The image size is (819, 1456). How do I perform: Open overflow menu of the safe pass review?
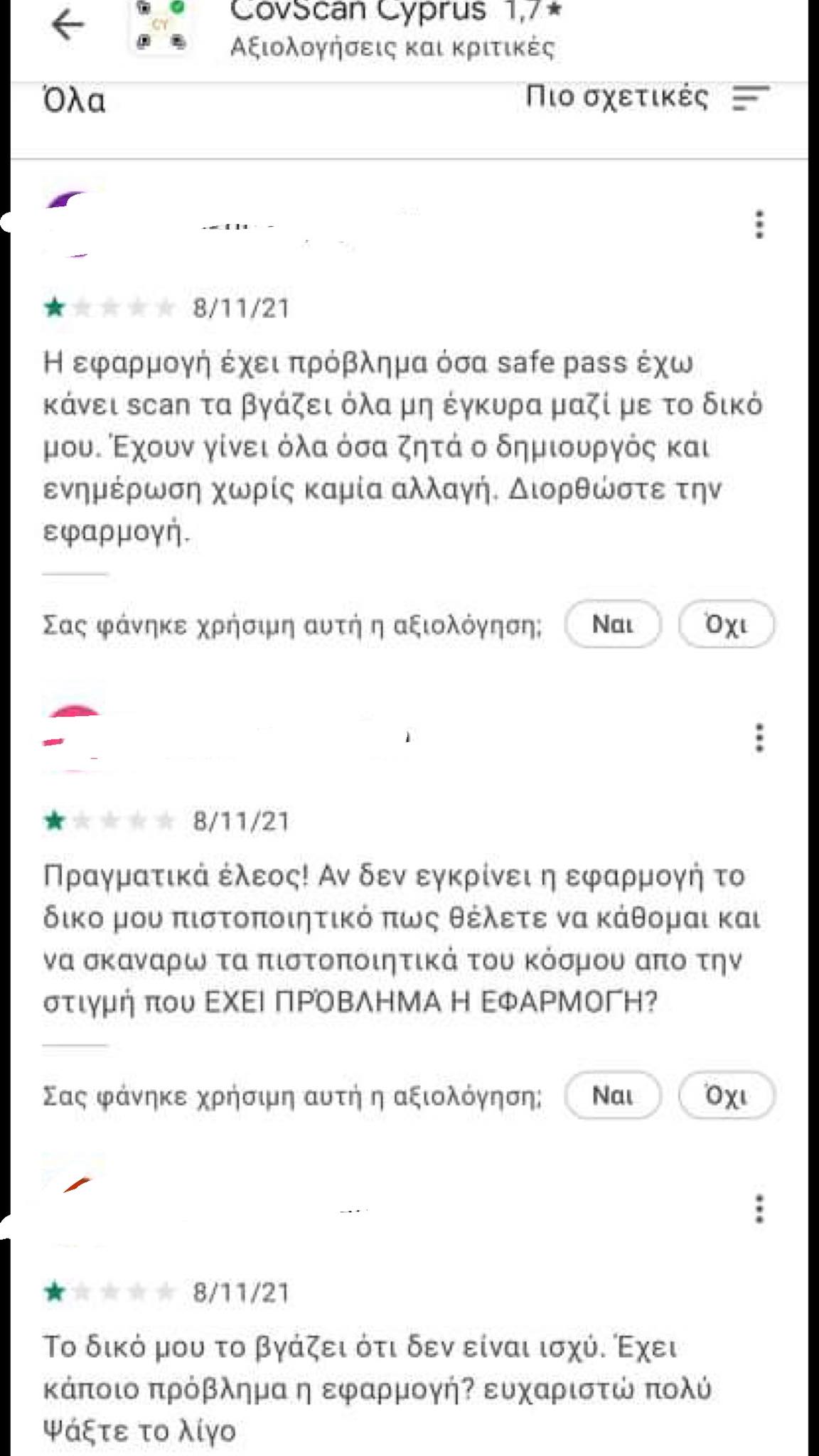(759, 225)
